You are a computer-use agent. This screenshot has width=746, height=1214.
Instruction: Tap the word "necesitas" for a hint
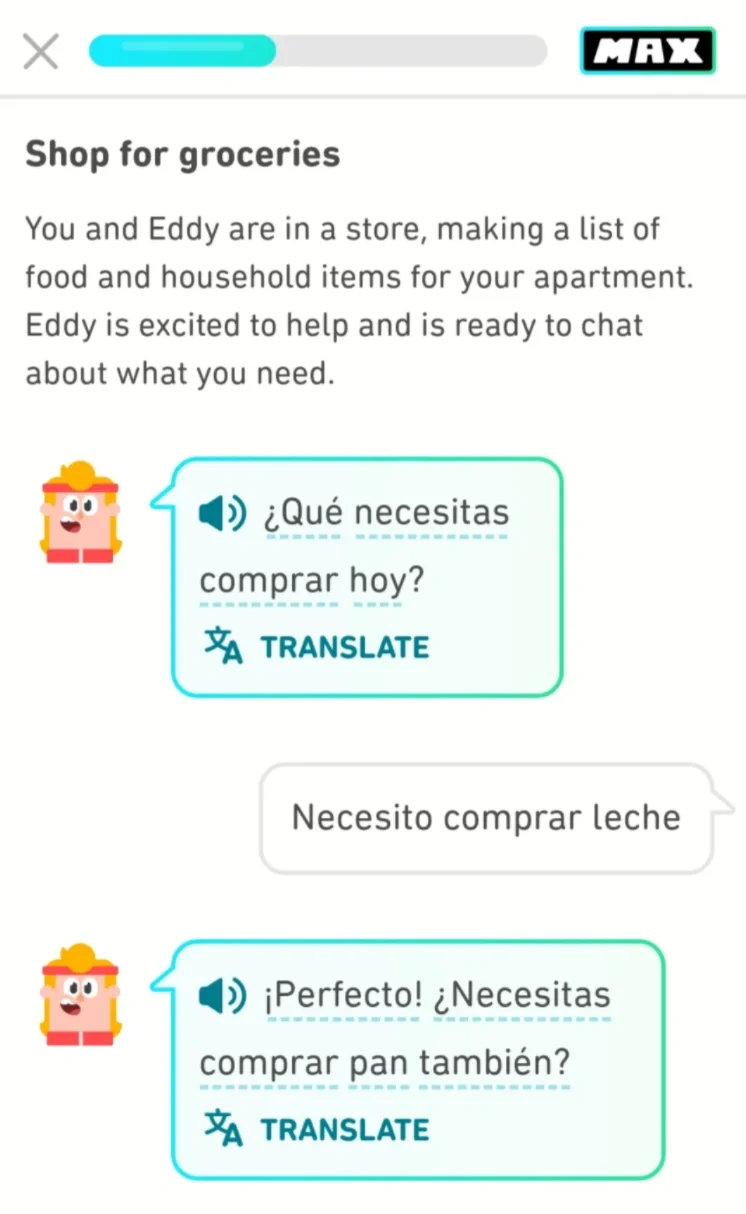(431, 514)
